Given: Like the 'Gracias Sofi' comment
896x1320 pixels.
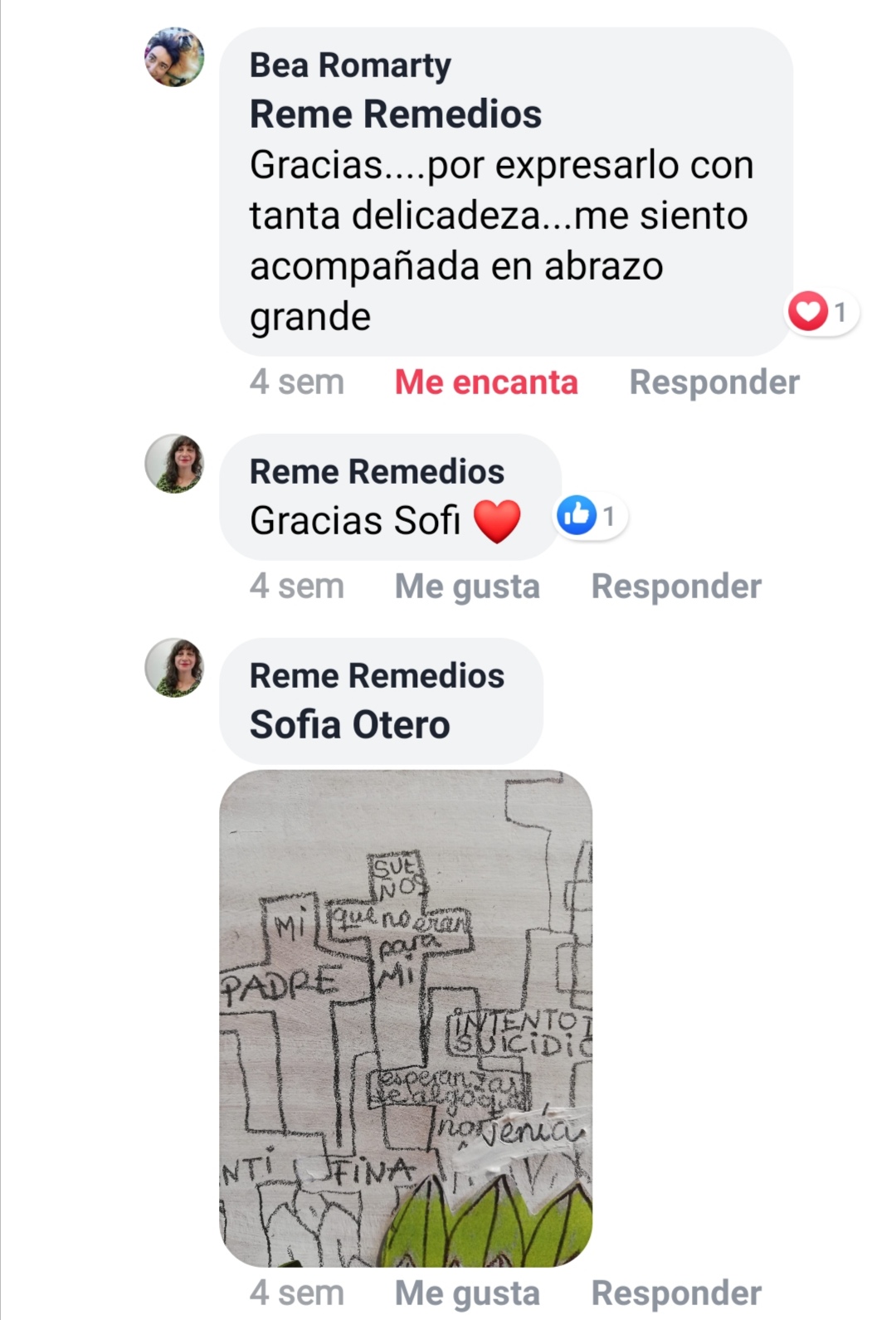Looking at the screenshot, I should pyautogui.click(x=466, y=587).
